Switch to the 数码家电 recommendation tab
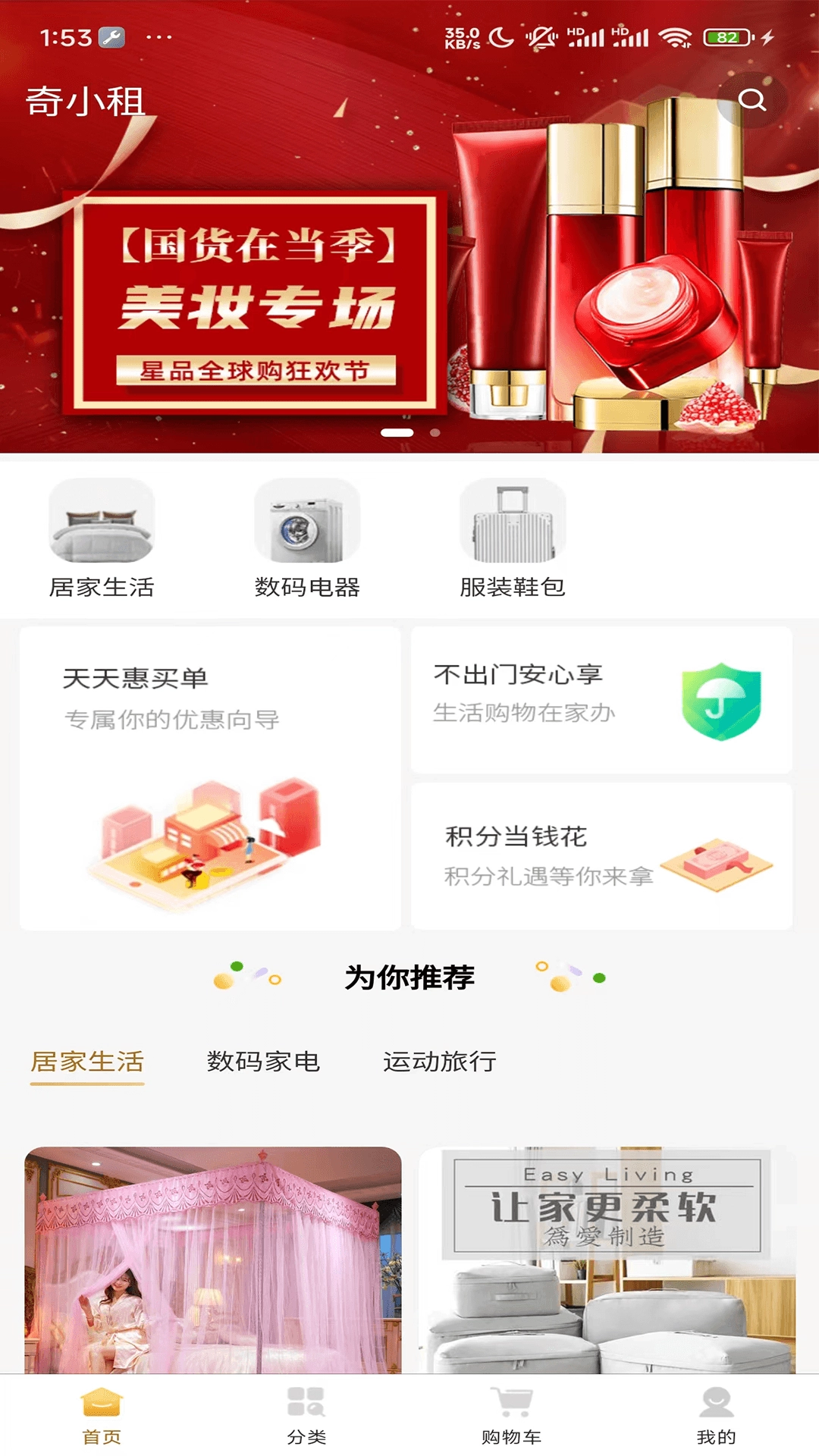The width and height of the screenshot is (819, 1456). pos(264,1063)
